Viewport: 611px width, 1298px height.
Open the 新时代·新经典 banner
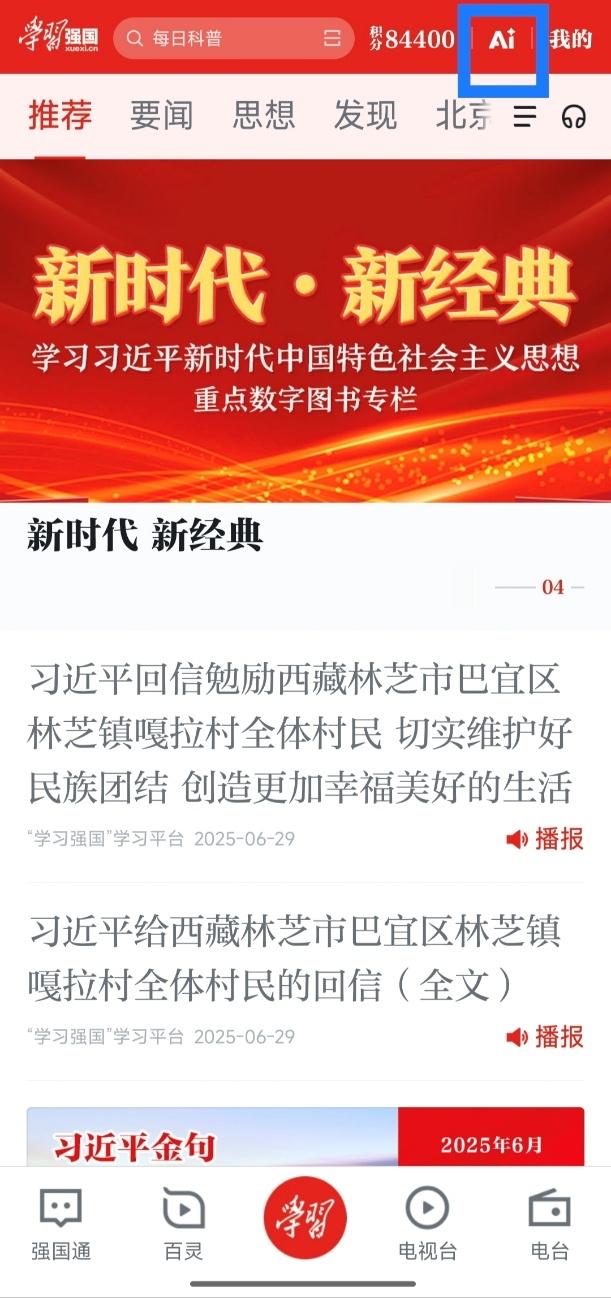tap(305, 330)
